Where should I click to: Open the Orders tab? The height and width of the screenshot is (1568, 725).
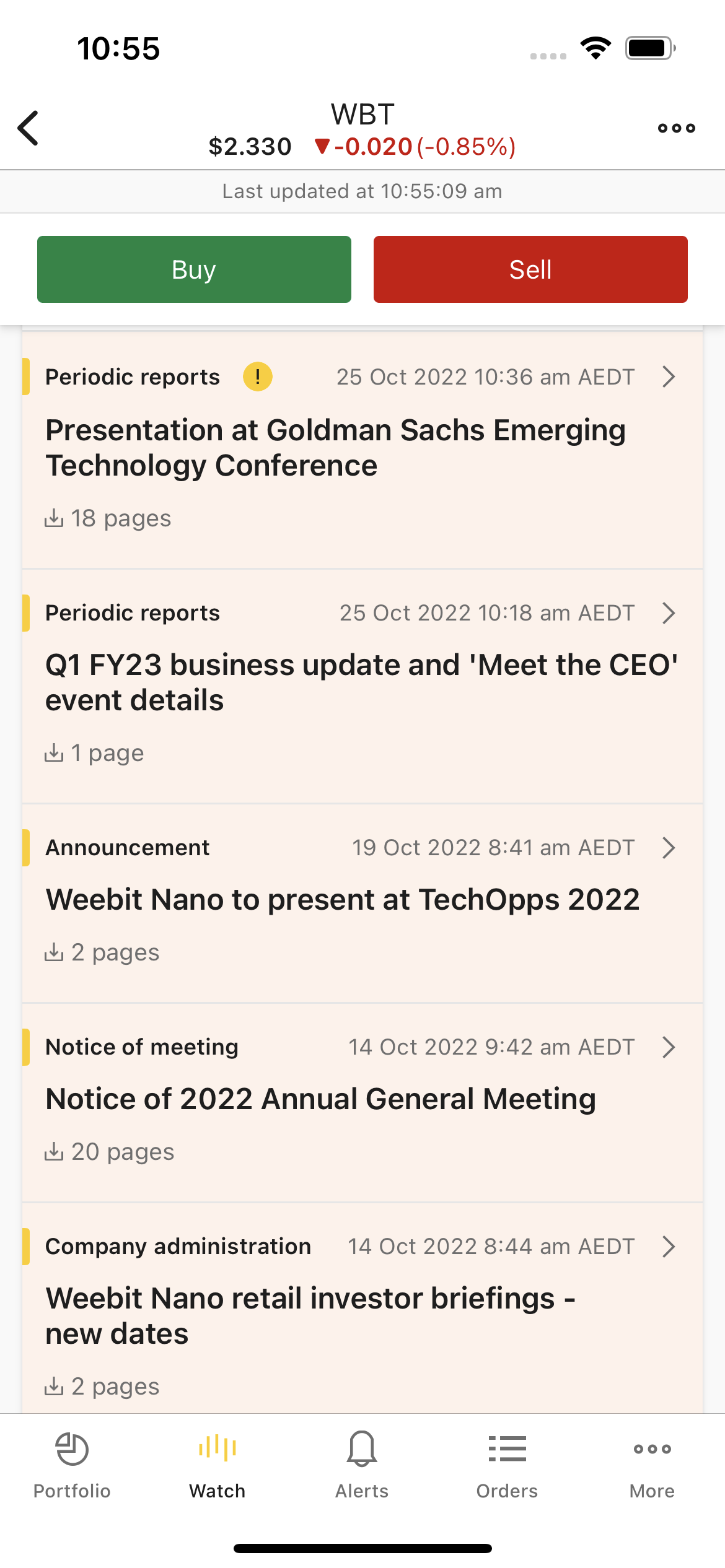[x=507, y=1465]
